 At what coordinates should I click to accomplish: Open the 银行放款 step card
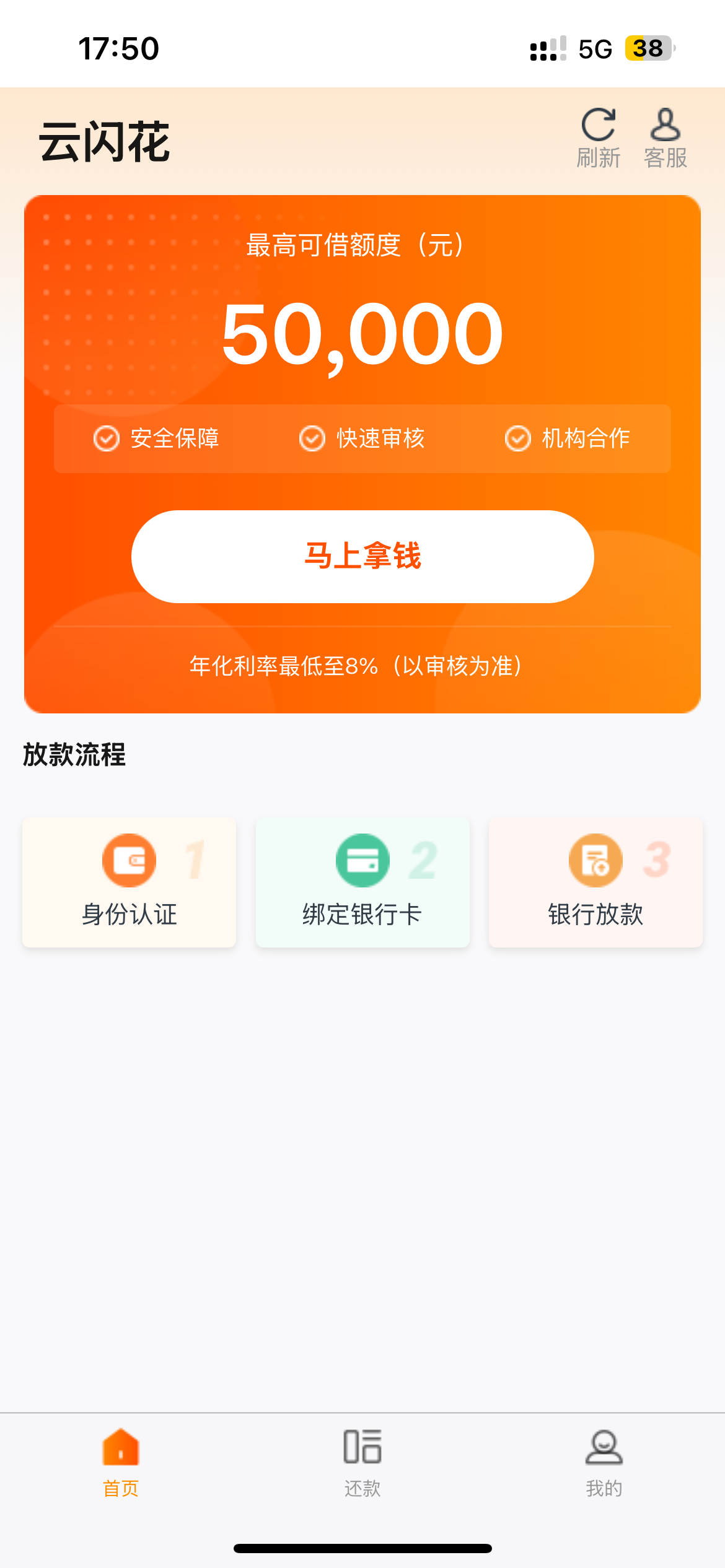[x=595, y=882]
